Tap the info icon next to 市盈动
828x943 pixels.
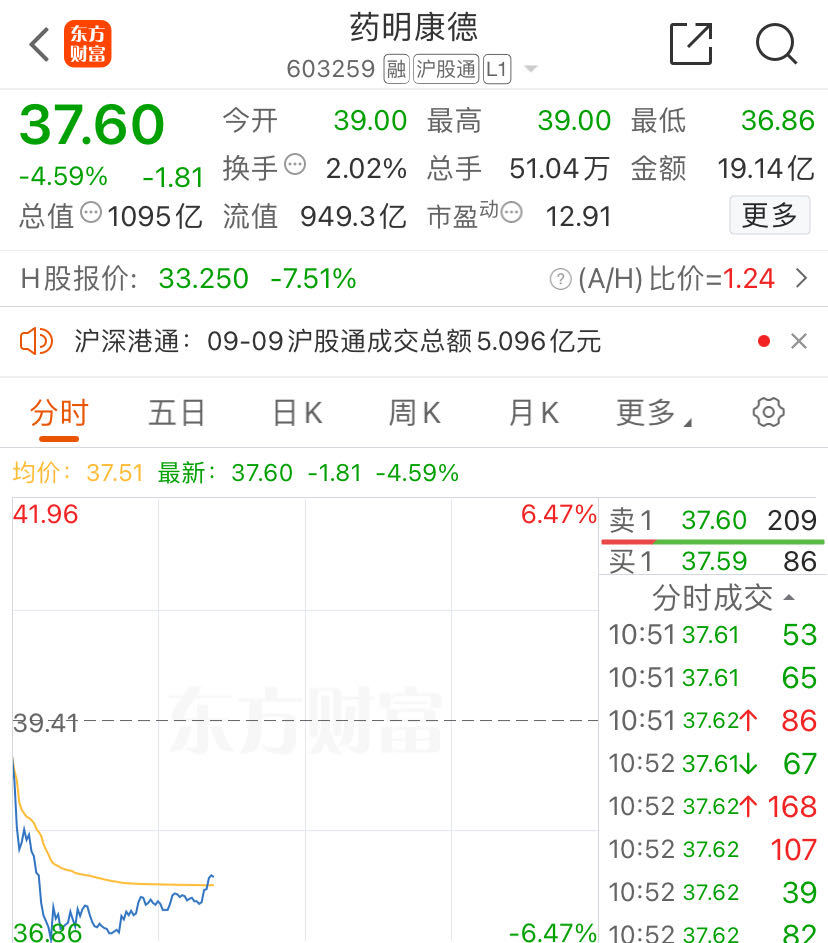pos(510,213)
